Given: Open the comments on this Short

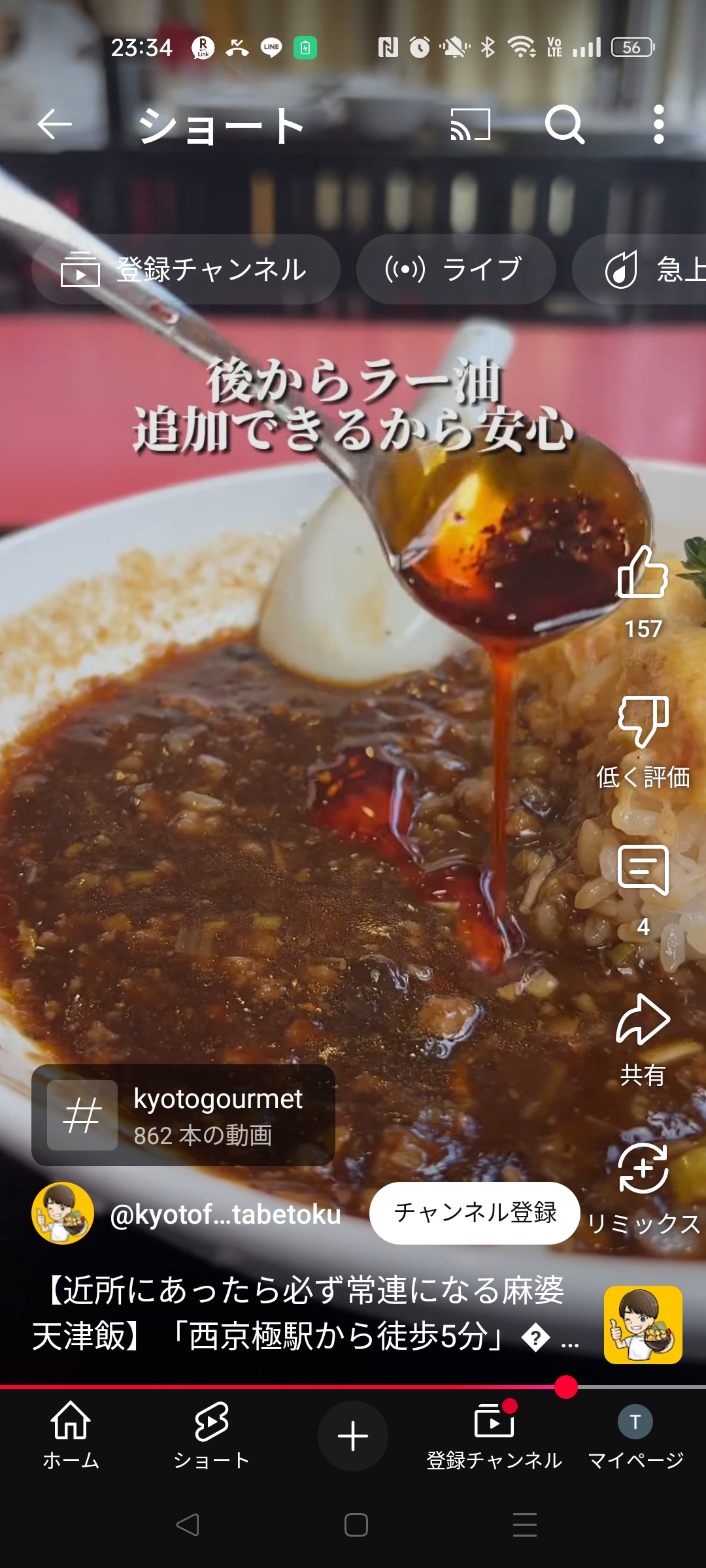Looking at the screenshot, I should (643, 872).
